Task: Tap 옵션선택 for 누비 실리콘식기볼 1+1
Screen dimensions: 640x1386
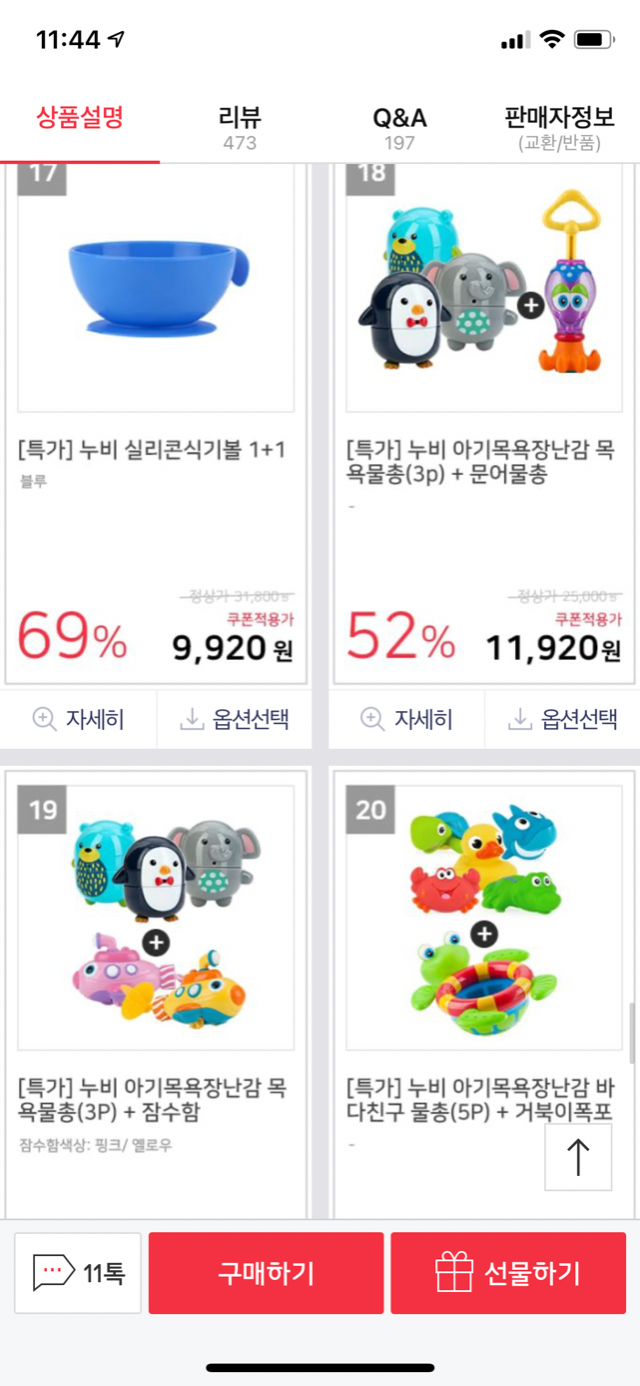Action: click(x=234, y=718)
